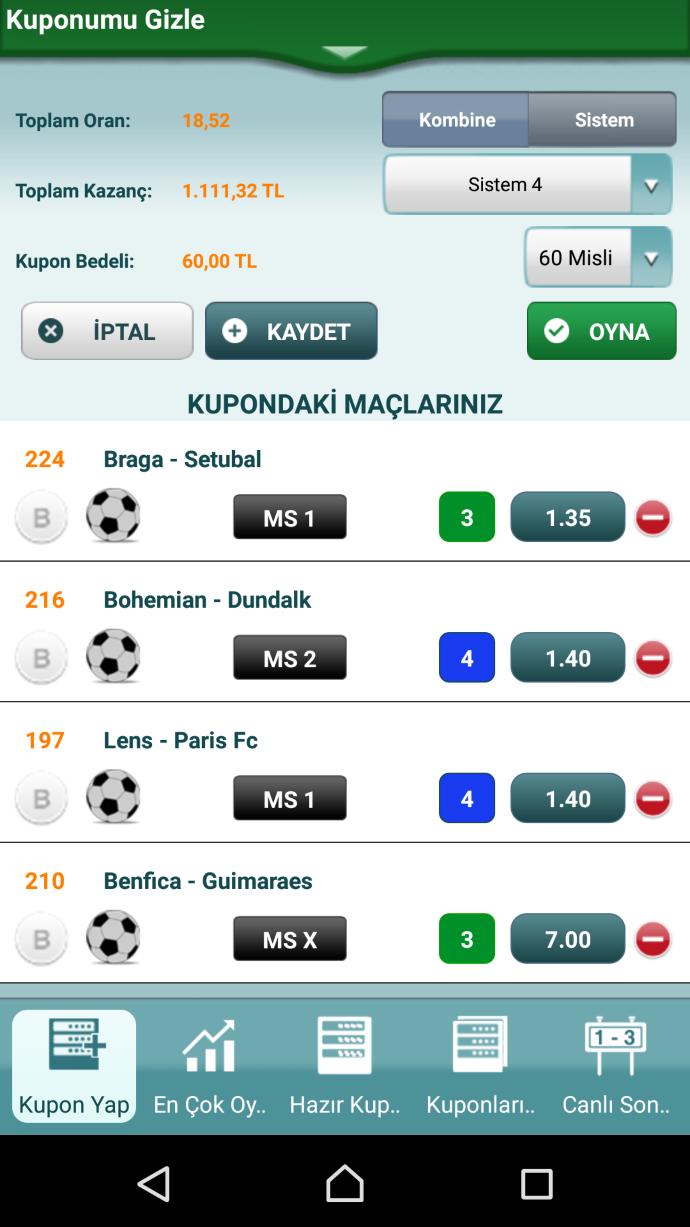Screen dimensions: 690x1227
Task: Remove Benfica - Guimaraes from the coupon
Action: coord(653,940)
